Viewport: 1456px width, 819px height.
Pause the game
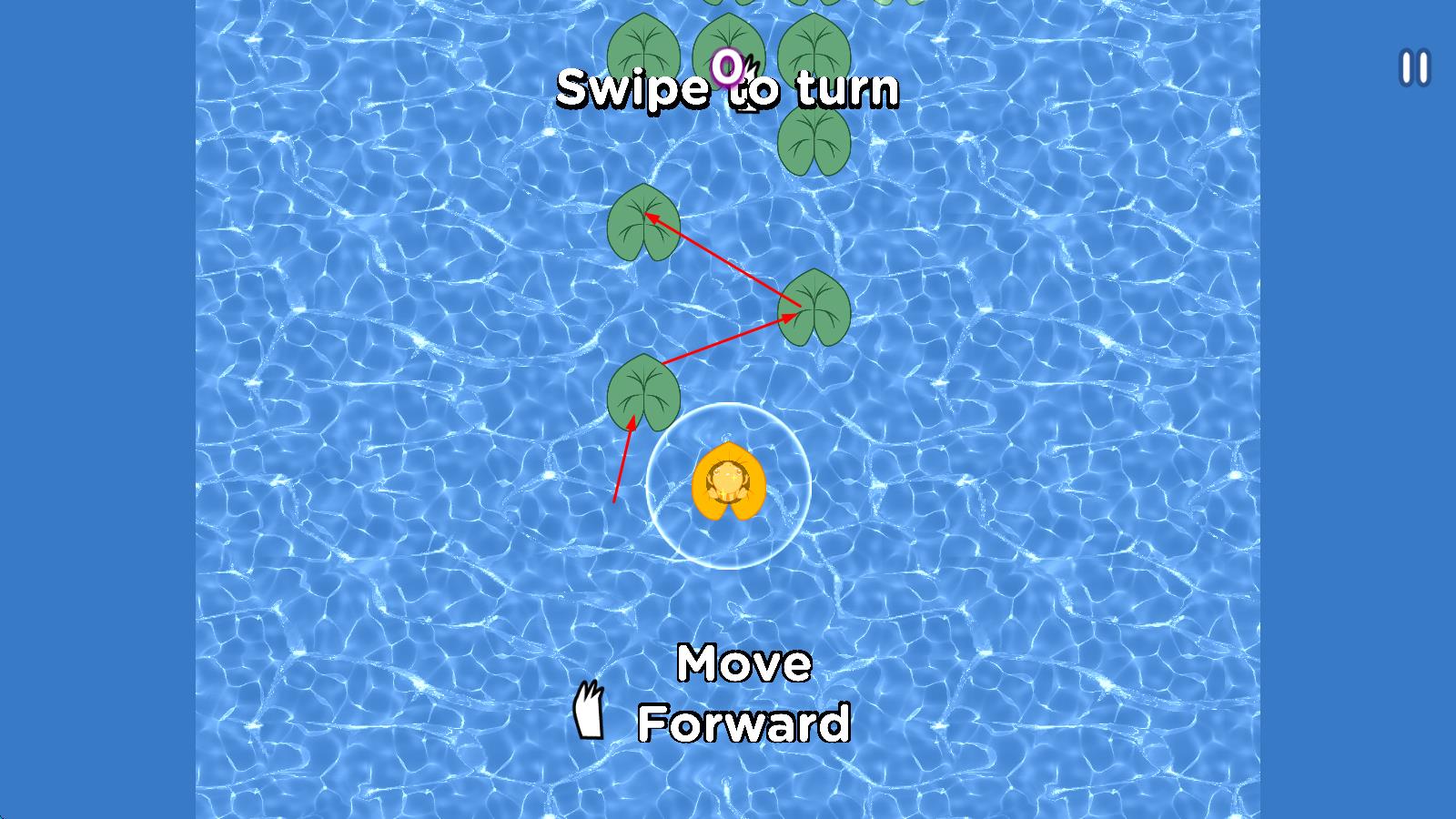click(x=1414, y=68)
